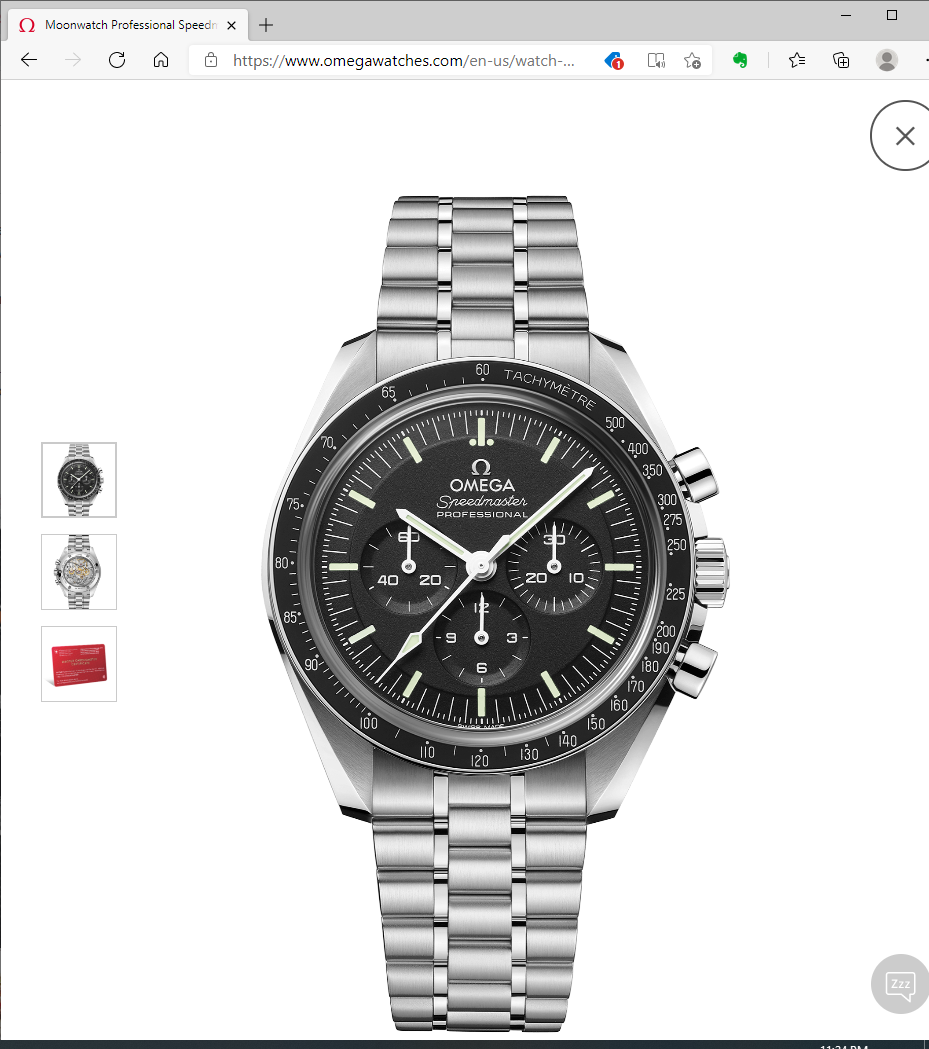
Task: Open the tracking prevention shield icon
Action: (x=614, y=60)
